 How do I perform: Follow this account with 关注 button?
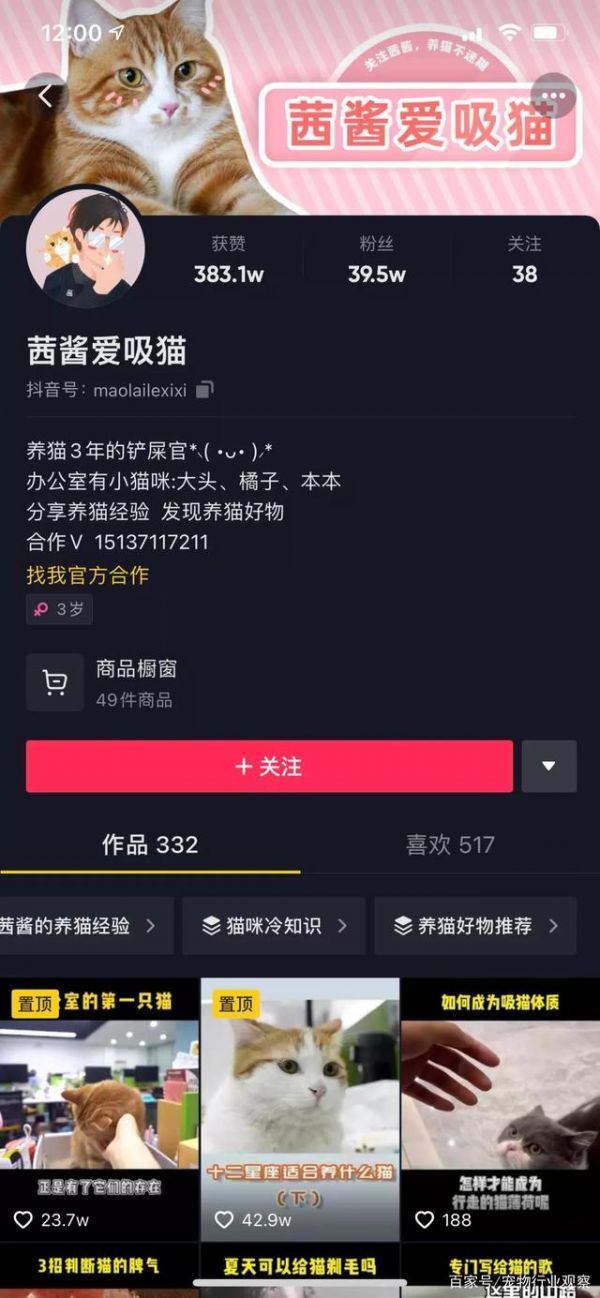click(x=269, y=766)
